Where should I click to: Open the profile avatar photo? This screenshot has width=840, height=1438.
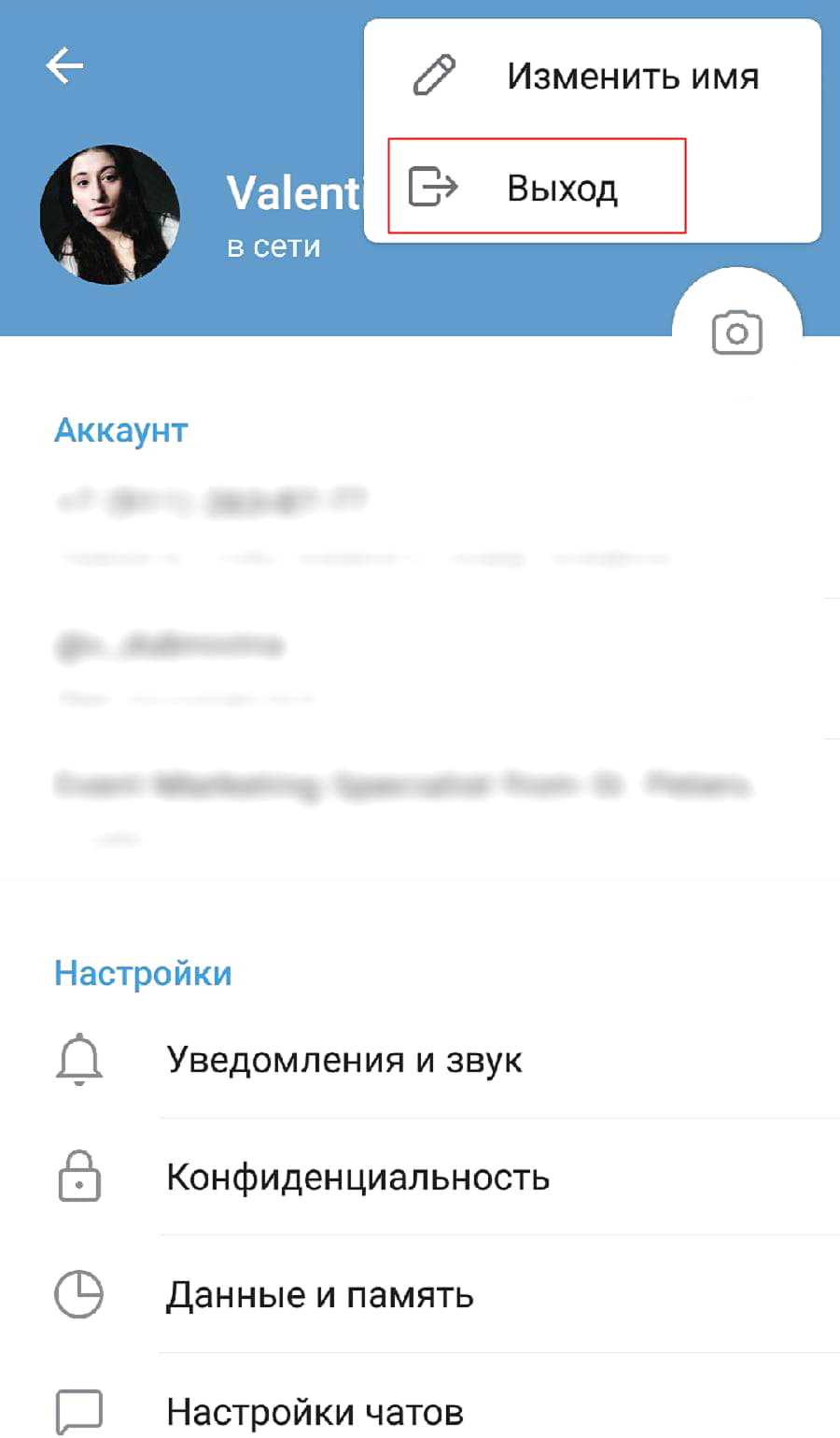click(x=109, y=215)
